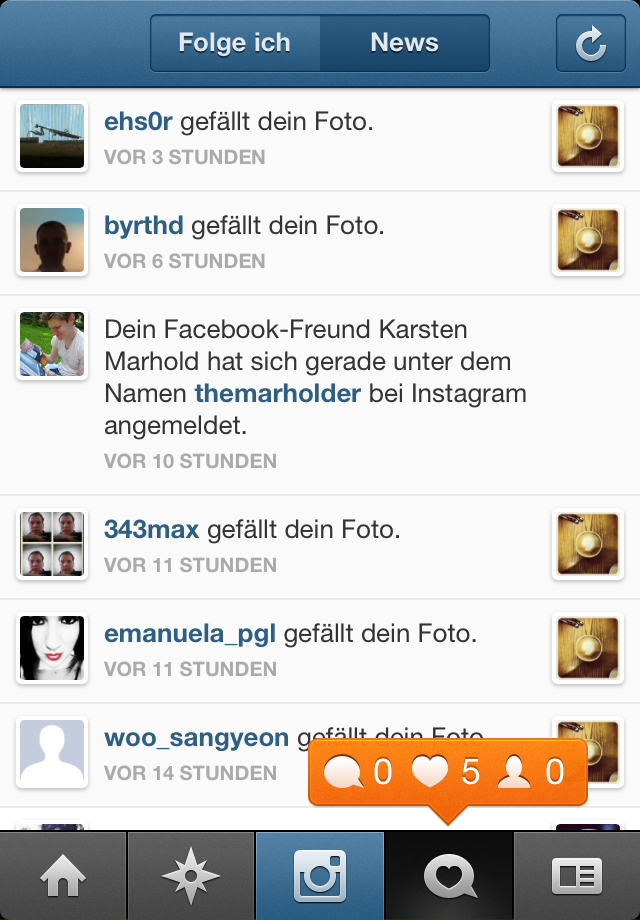Open the profile card tab
The image size is (640, 920).
tap(577, 876)
